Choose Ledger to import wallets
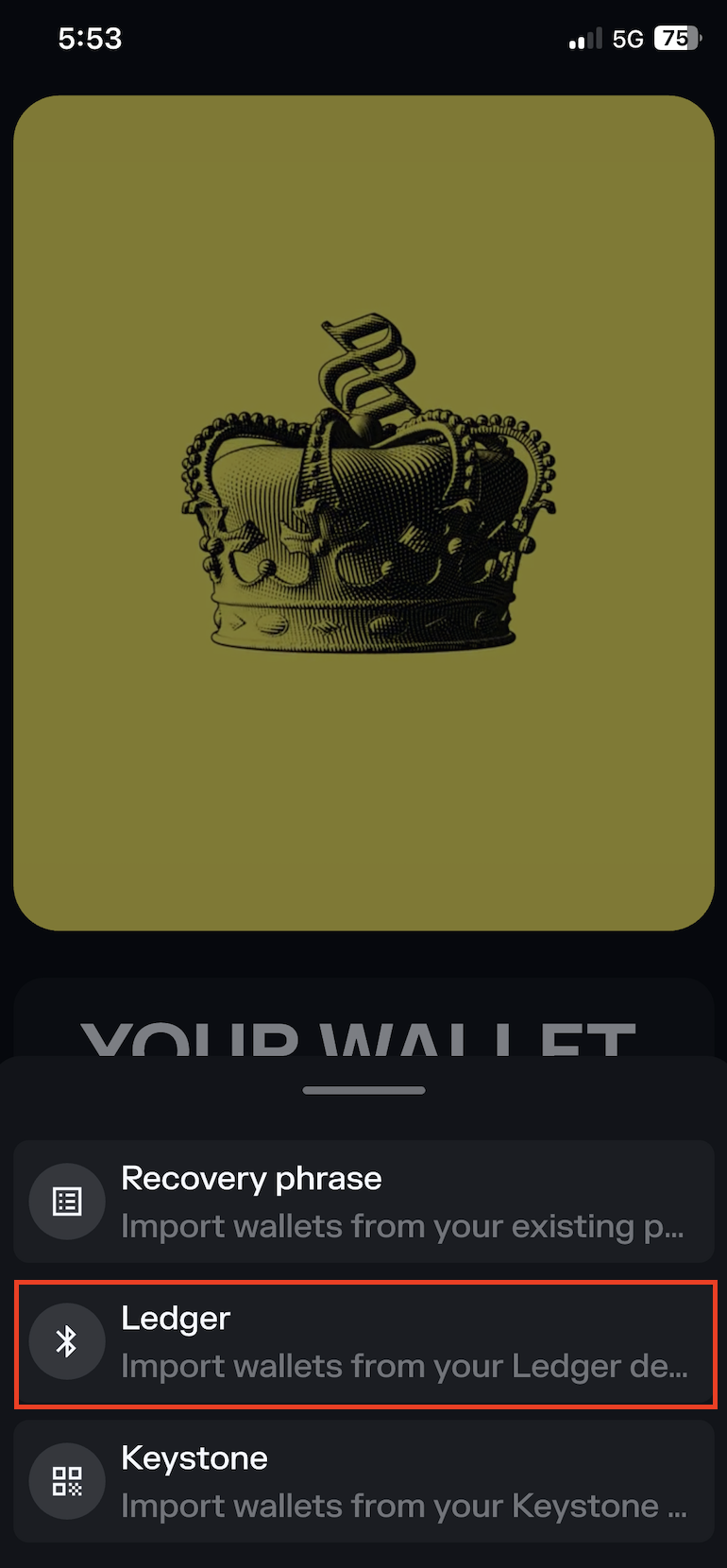Image resolution: width=727 pixels, height=1568 pixels. click(x=363, y=1341)
